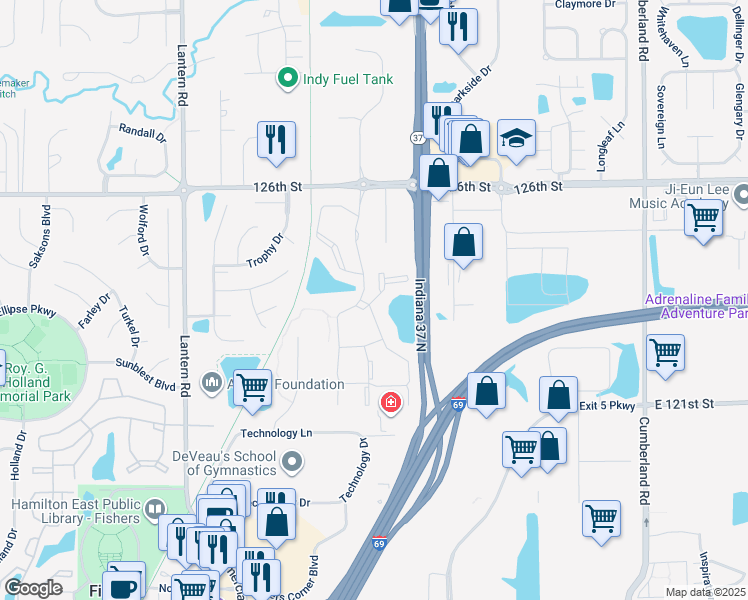Tap the red medical marker near Technology Dr
Viewport: 748px width, 600px height.
coord(391,404)
